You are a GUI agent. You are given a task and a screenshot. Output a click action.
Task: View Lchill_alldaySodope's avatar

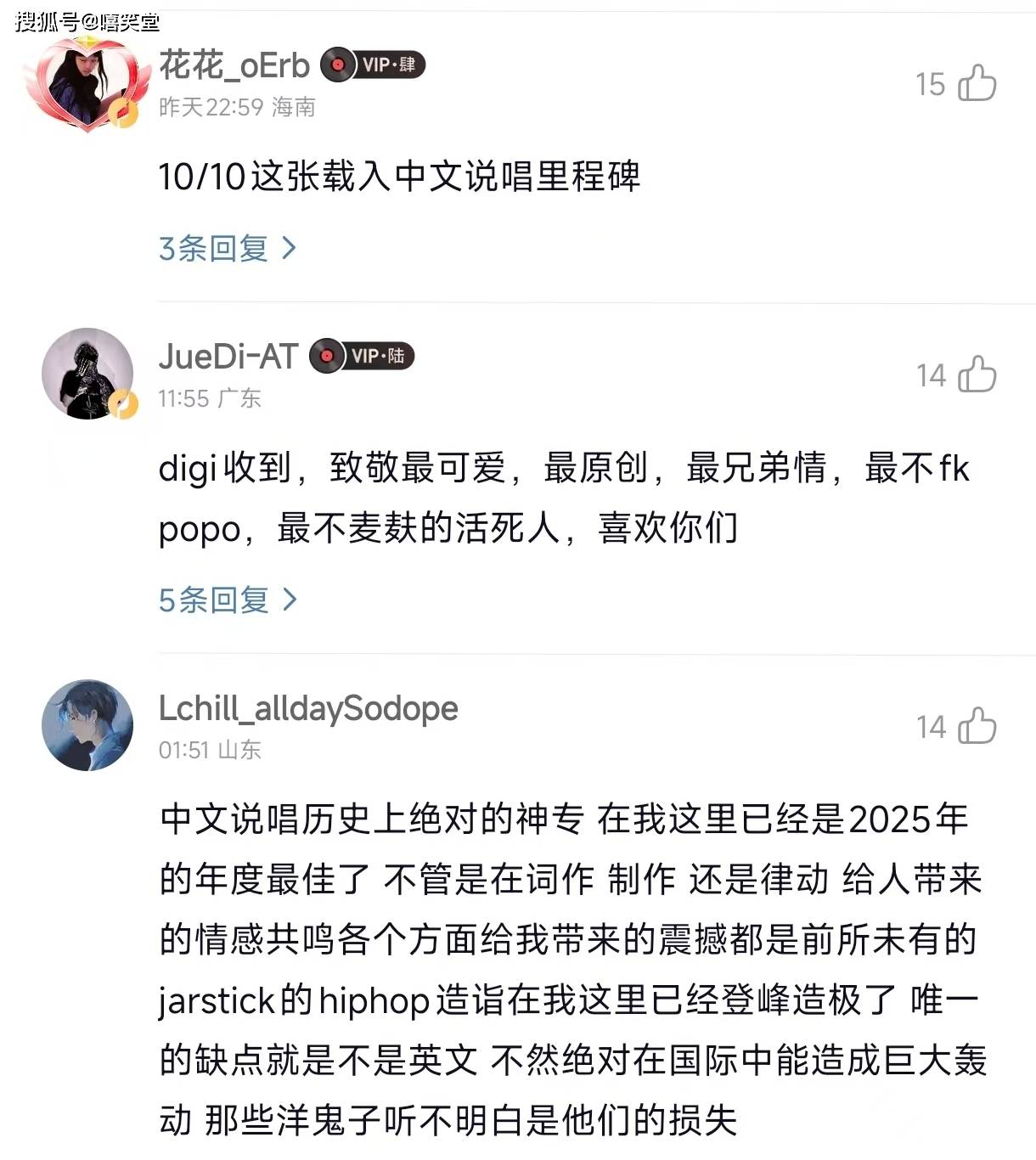click(87, 725)
